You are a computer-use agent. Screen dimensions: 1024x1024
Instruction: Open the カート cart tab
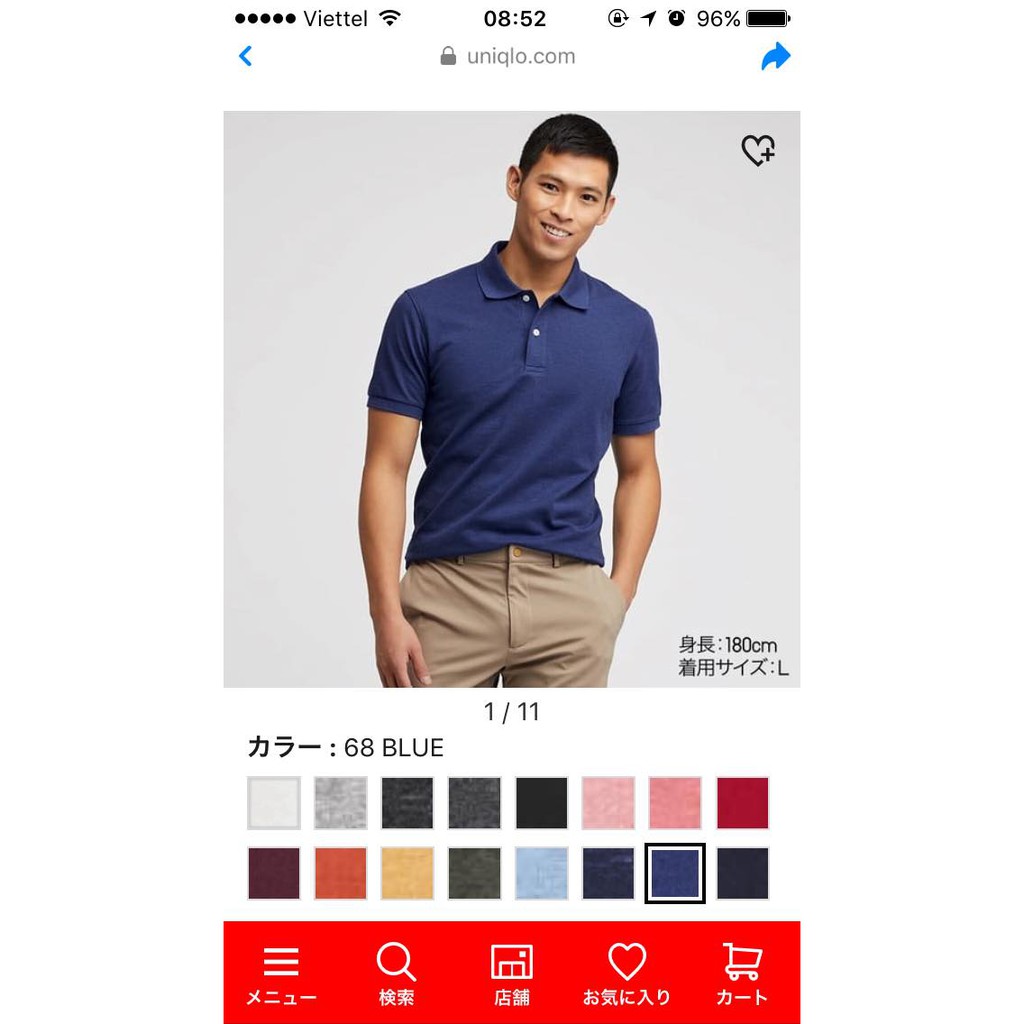(x=742, y=974)
